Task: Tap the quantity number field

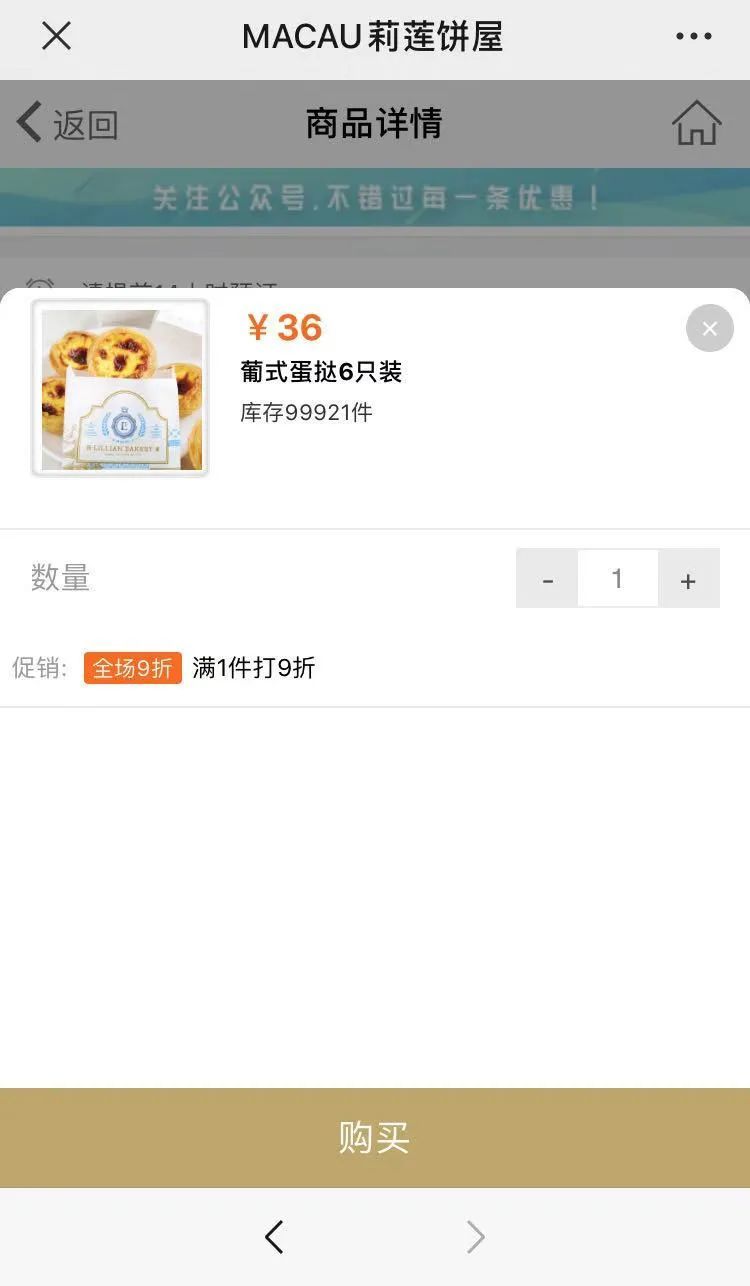Action: 617,578
